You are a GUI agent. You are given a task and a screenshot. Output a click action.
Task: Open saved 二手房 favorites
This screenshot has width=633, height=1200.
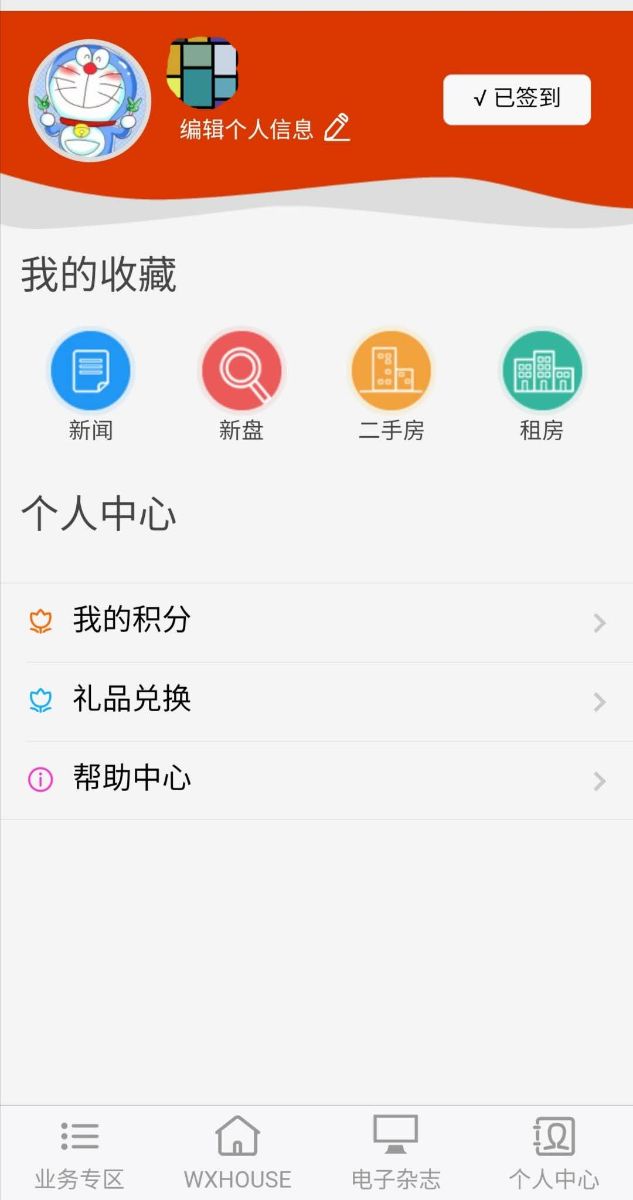tap(391, 385)
